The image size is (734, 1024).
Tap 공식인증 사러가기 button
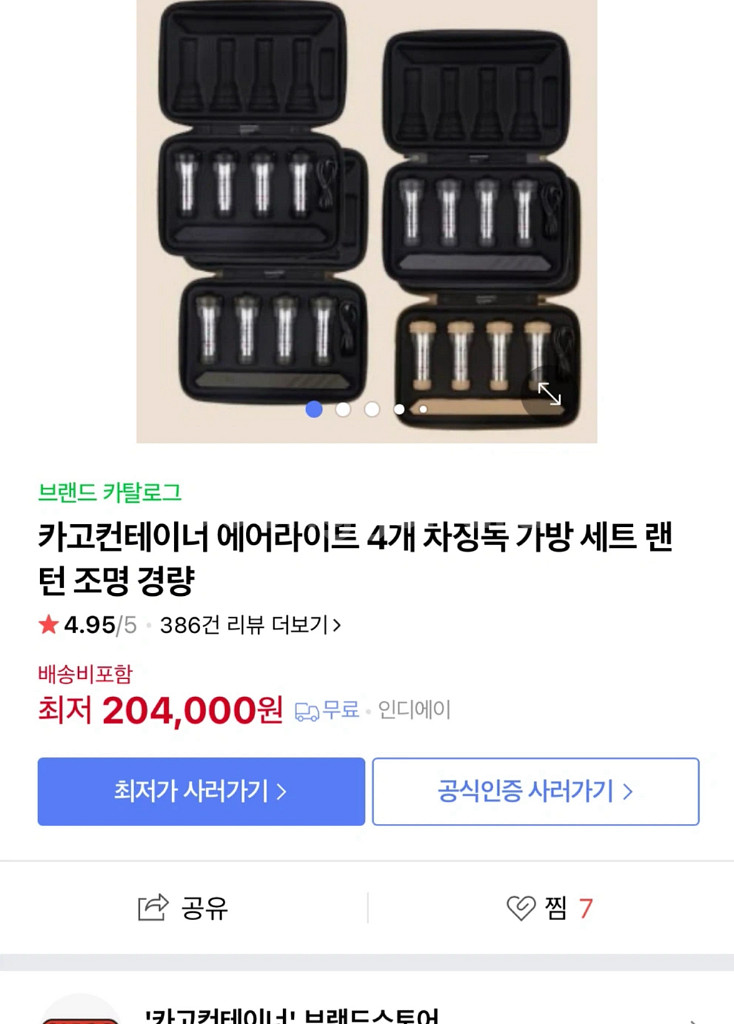535,791
